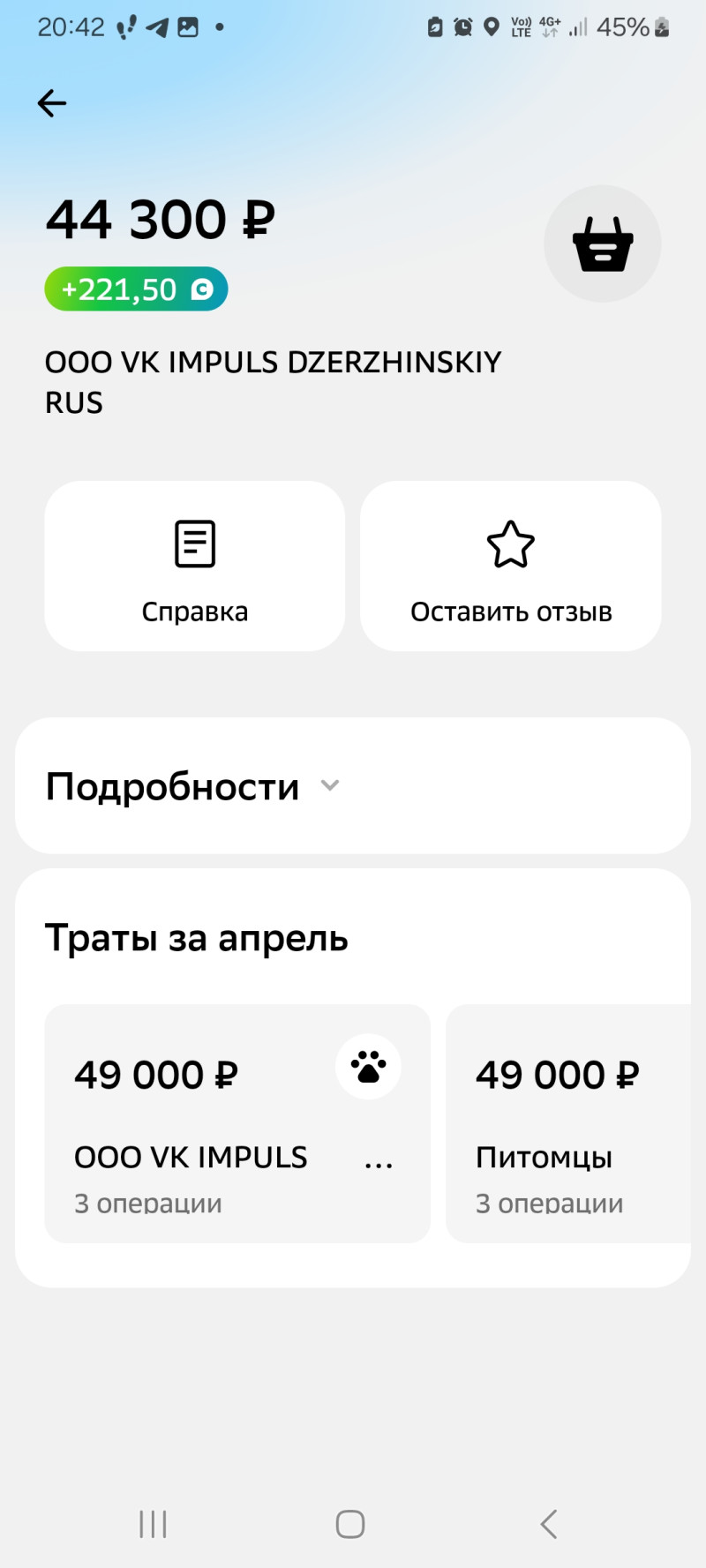706x1568 pixels.
Task: Tap the +221,50 cashback bonus badge
Action: click(x=136, y=289)
